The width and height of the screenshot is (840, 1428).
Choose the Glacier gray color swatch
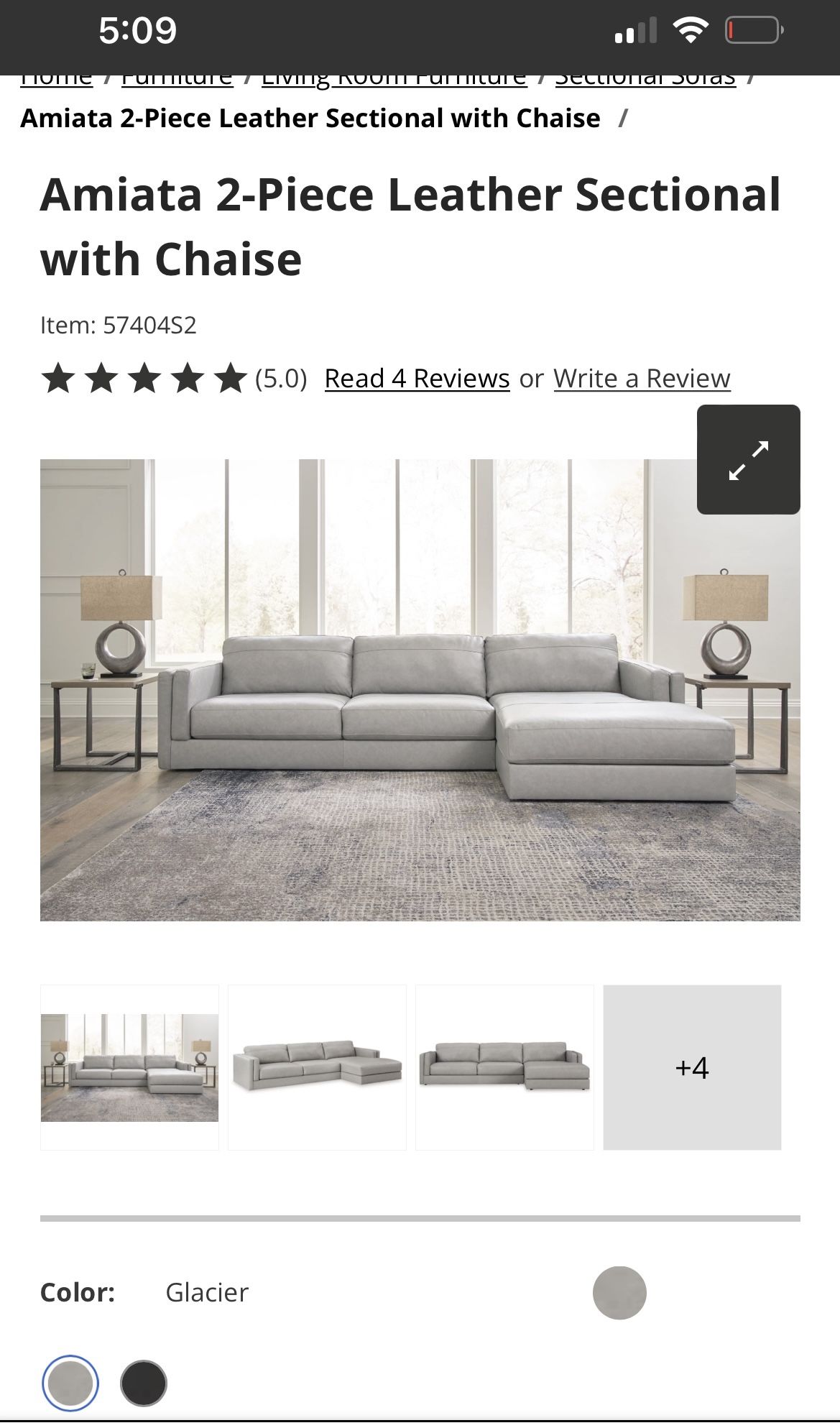pos(70,1383)
